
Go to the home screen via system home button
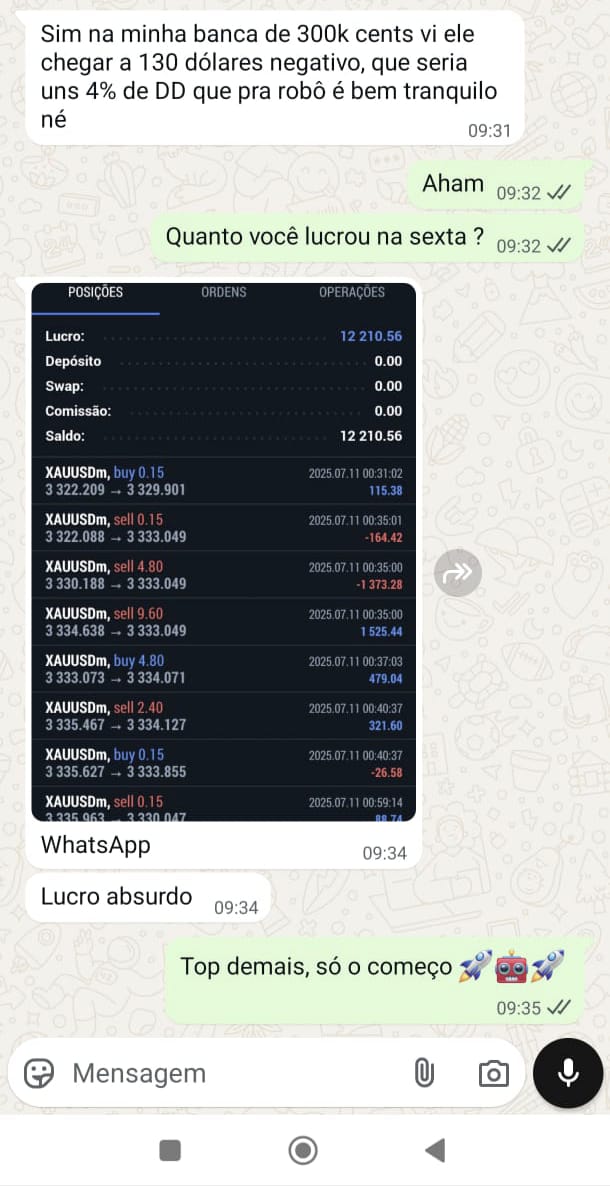tap(303, 1150)
